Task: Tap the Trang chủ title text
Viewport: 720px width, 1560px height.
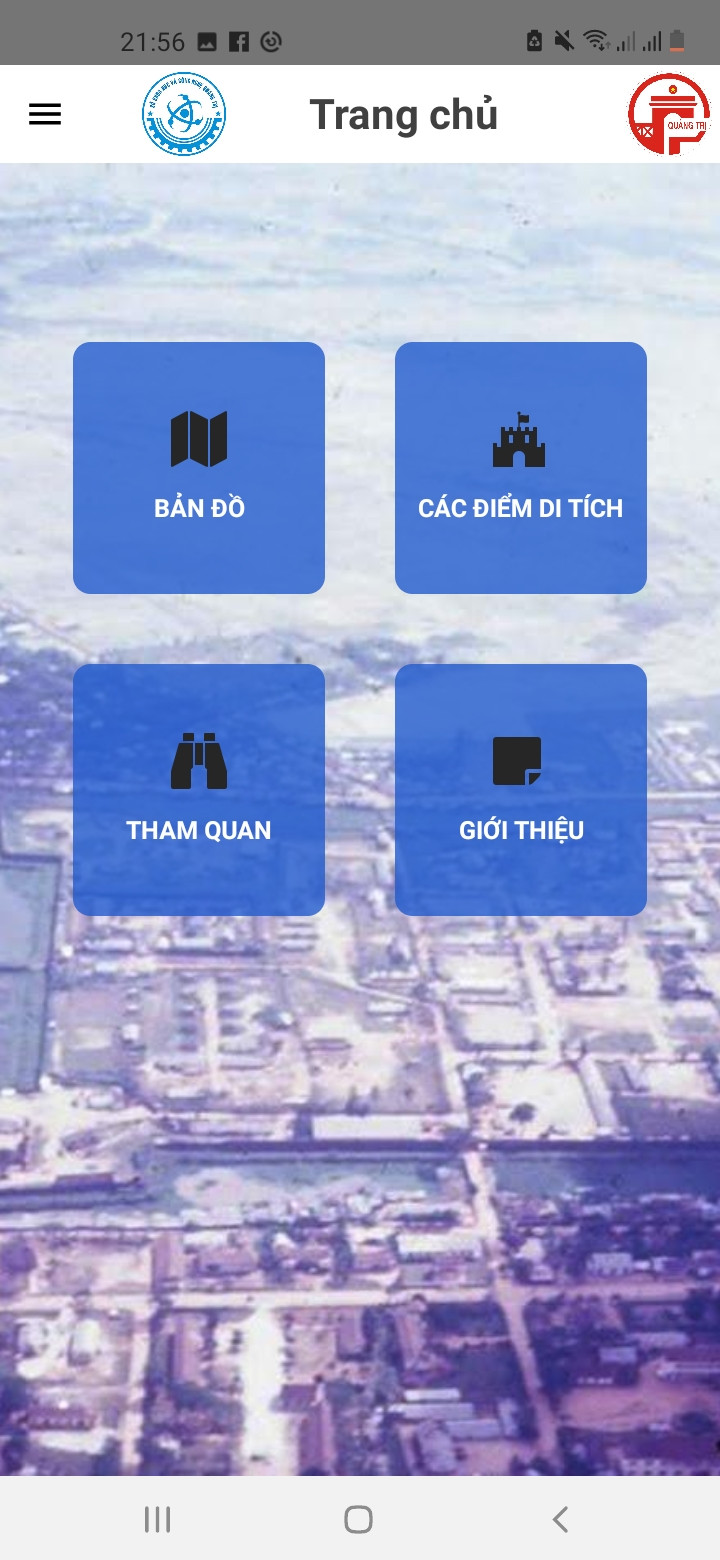Action: click(x=405, y=114)
